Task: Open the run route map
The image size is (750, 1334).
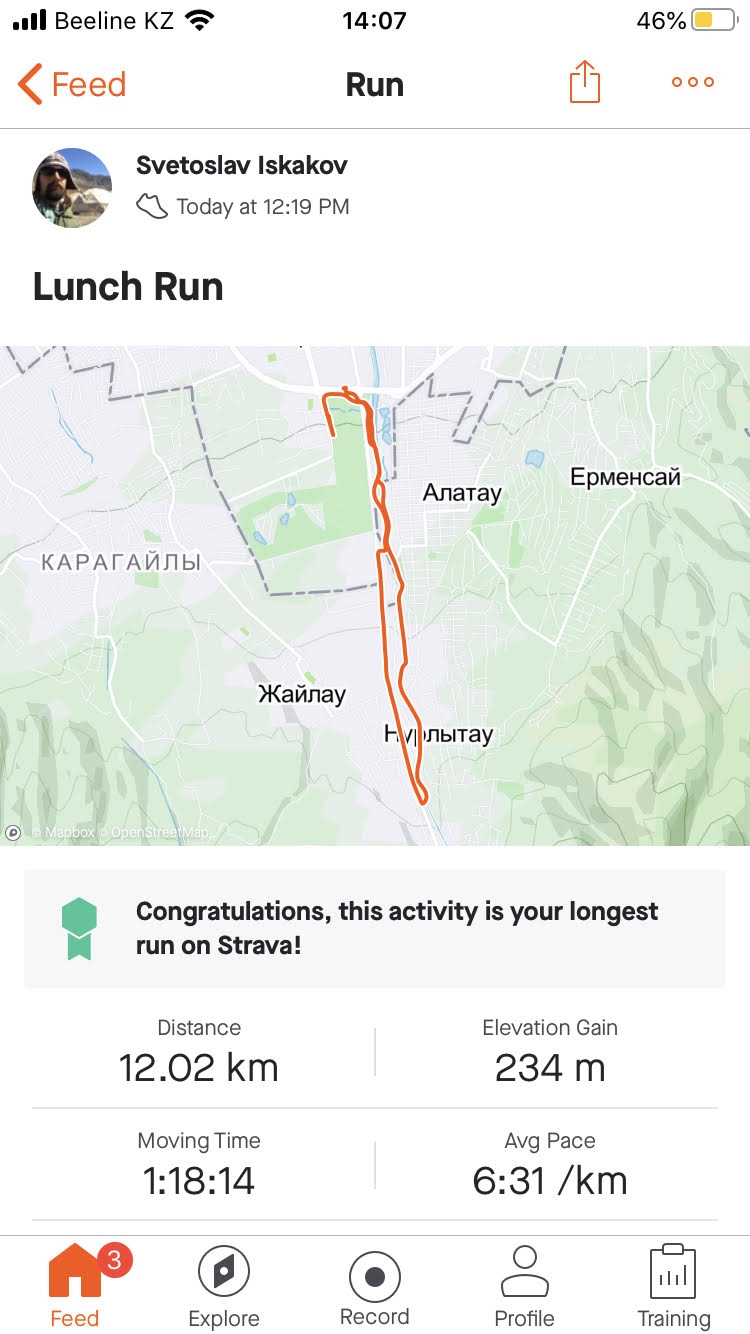Action: point(375,595)
